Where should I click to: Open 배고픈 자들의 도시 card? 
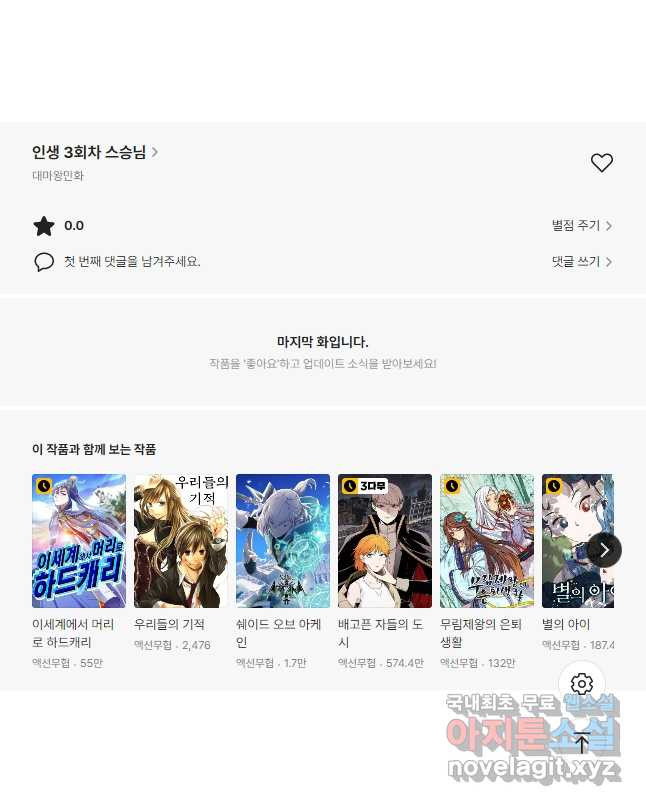pyautogui.click(x=385, y=541)
